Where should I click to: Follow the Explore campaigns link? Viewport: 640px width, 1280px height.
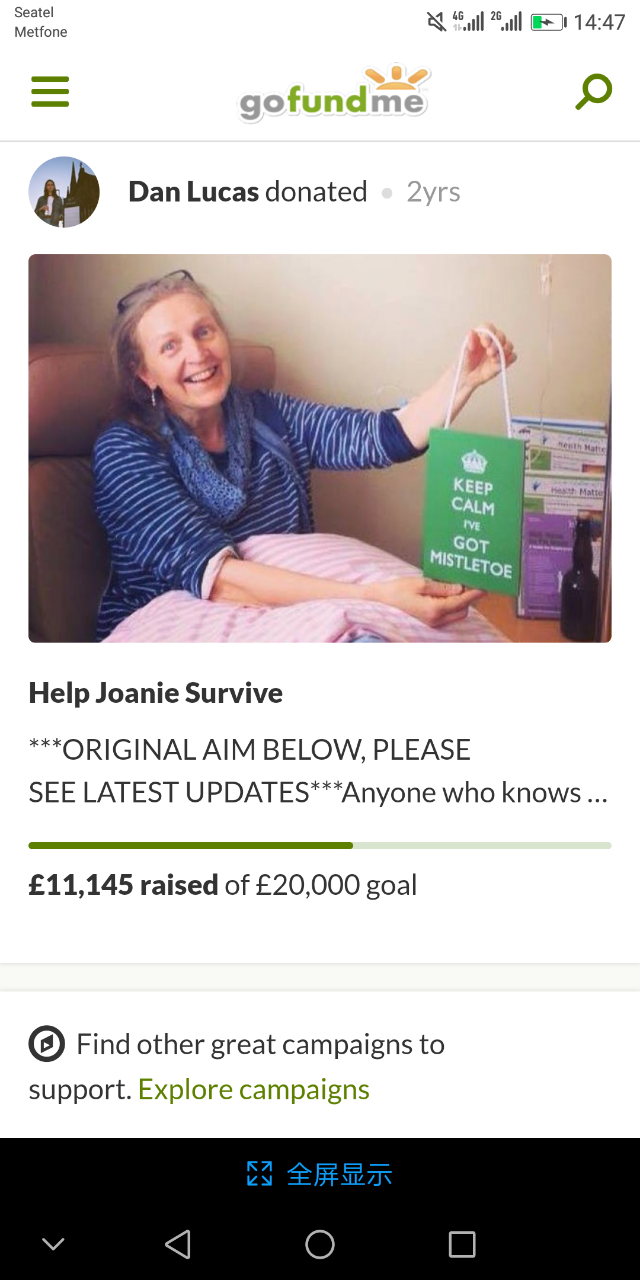tap(254, 1089)
